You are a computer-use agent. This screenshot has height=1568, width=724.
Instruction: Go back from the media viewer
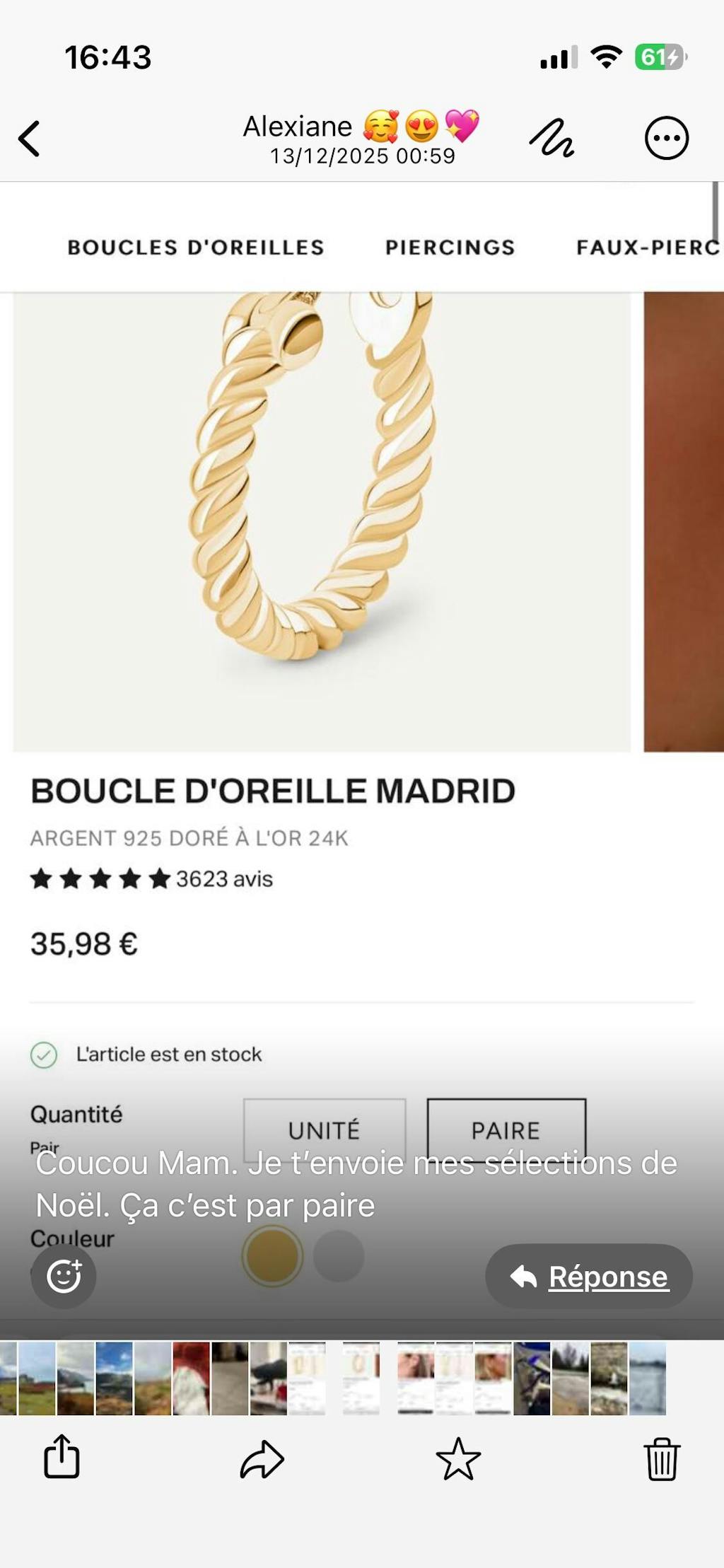[x=30, y=139]
